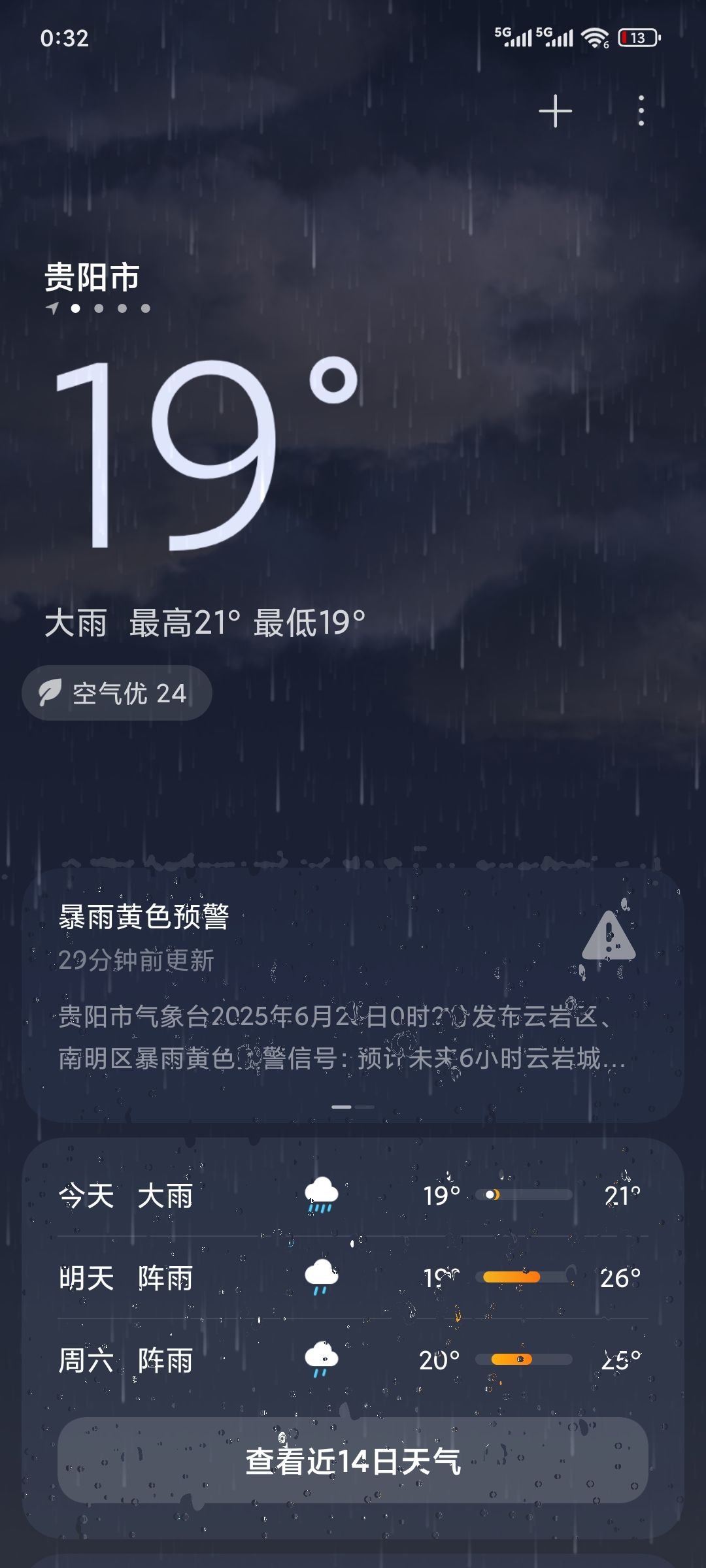This screenshot has width=706, height=1568.
Task: Open the 空气优 24 air quality chip
Action: (x=117, y=693)
